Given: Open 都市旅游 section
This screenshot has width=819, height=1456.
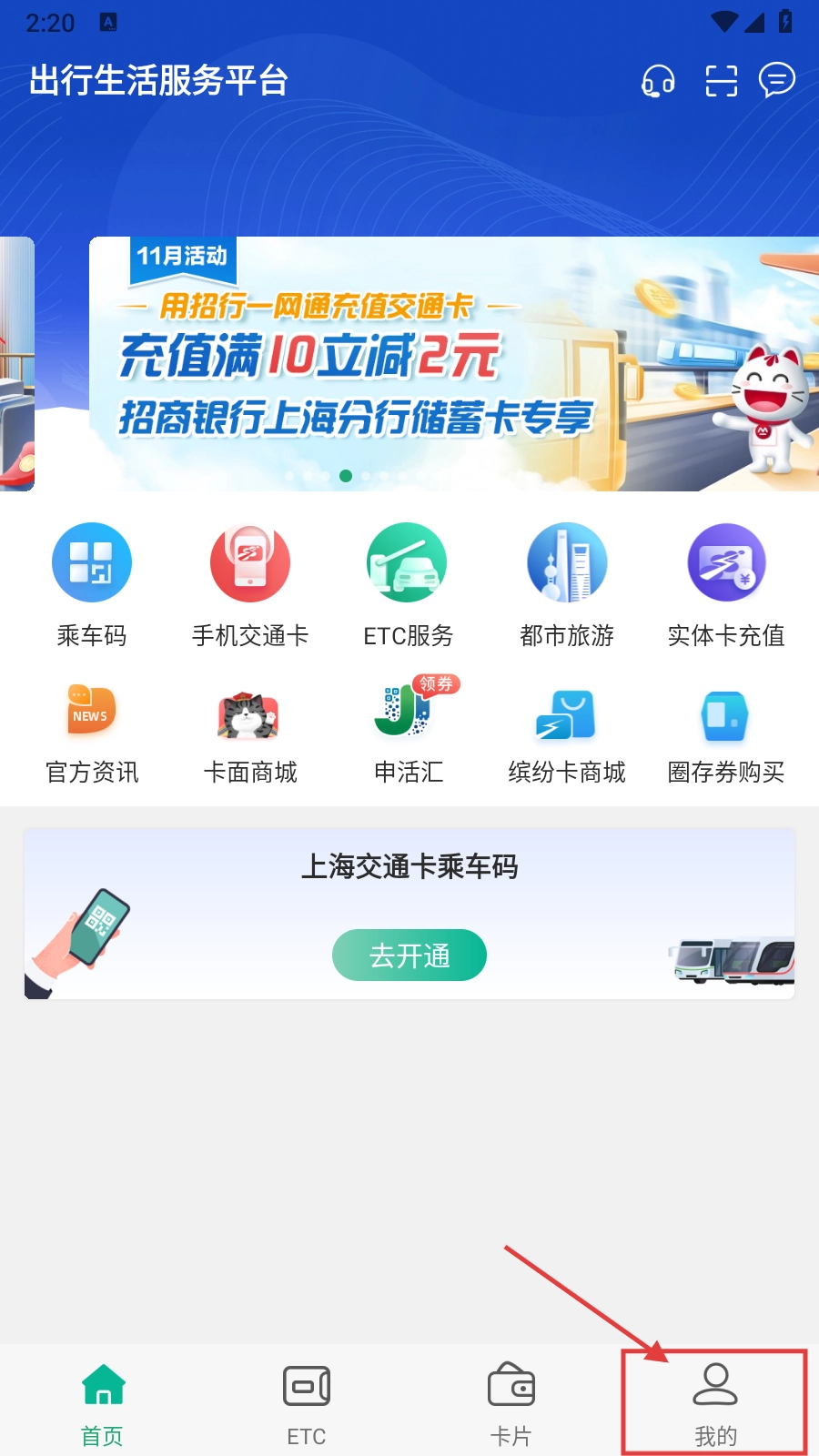Looking at the screenshot, I should coord(567,584).
